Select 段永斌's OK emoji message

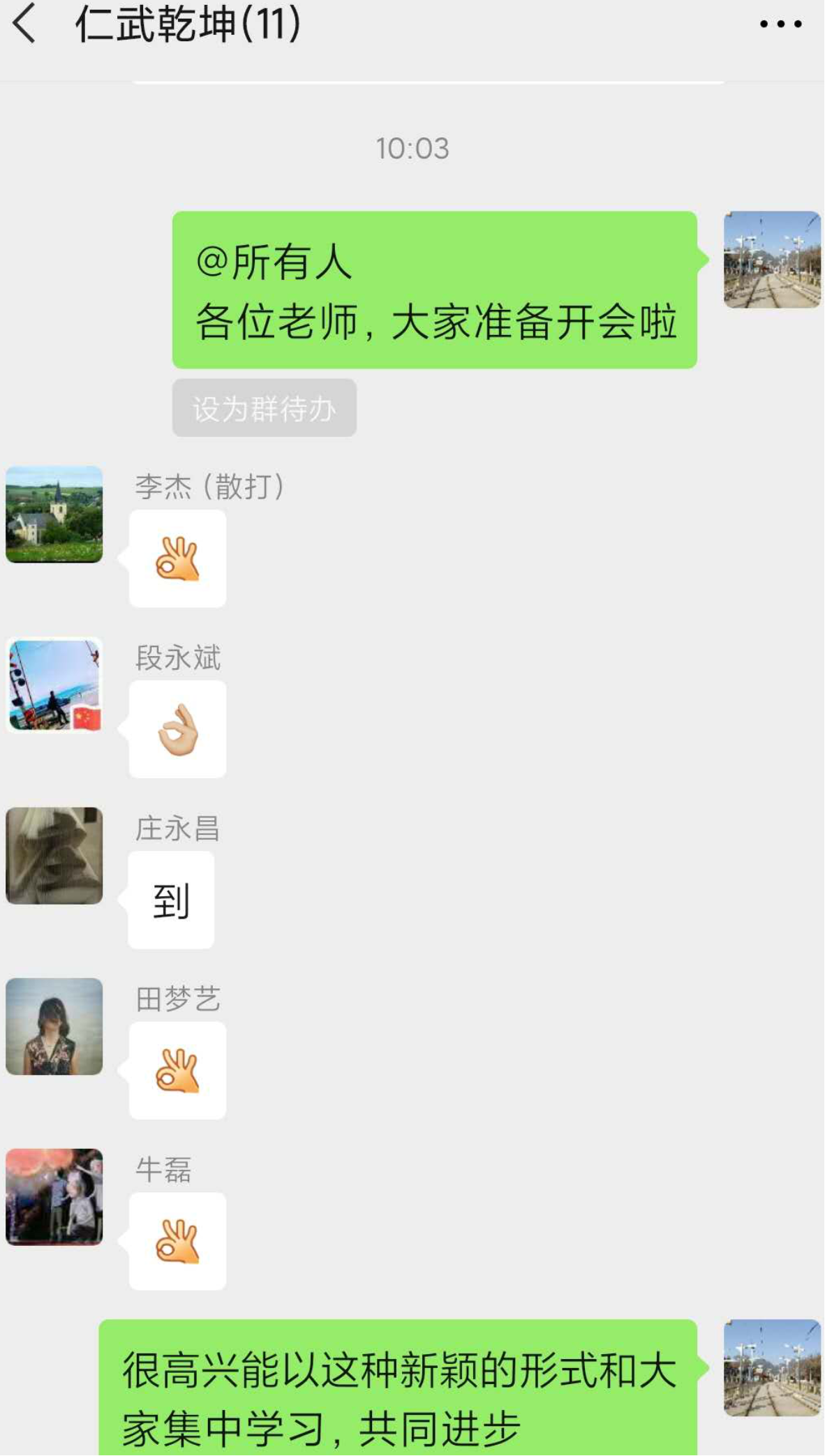tap(177, 729)
